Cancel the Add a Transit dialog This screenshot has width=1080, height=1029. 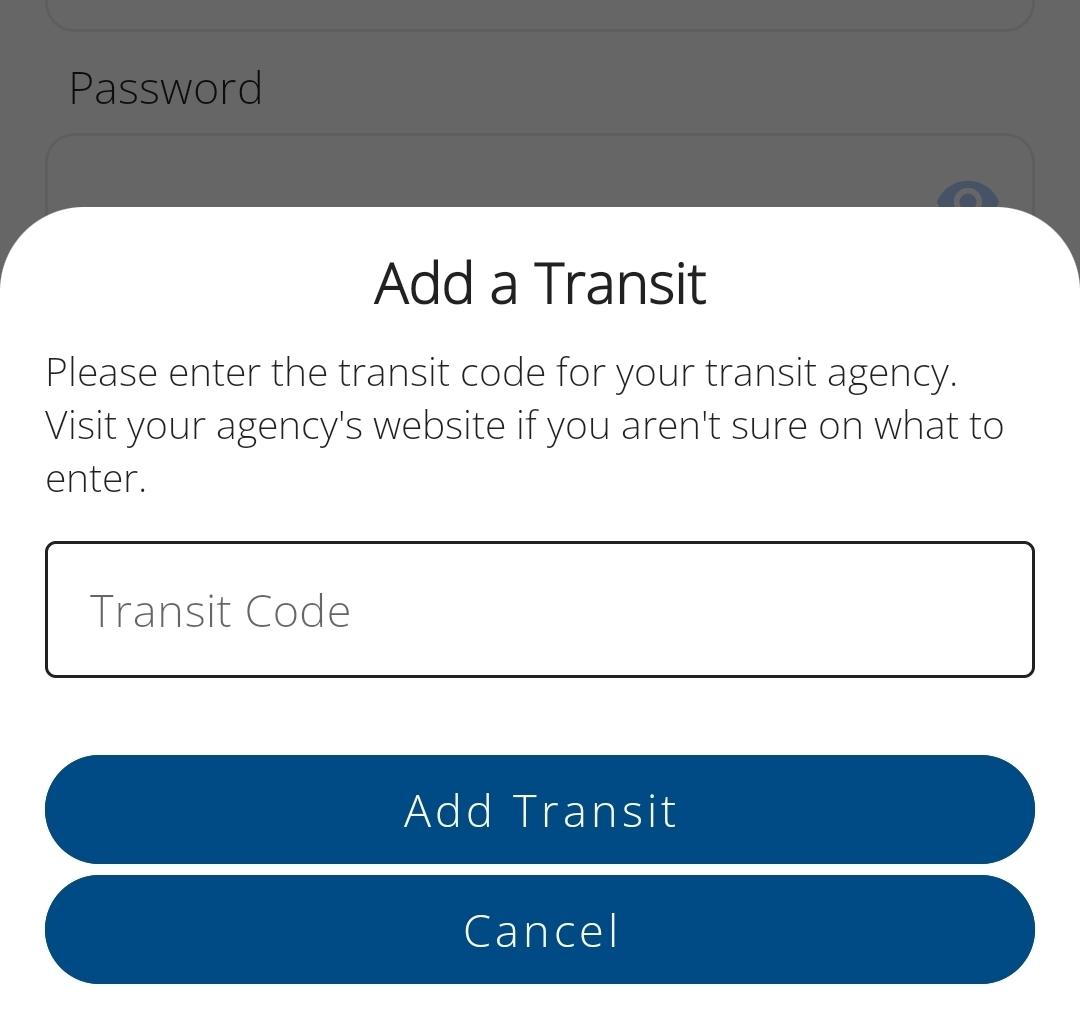coord(540,930)
